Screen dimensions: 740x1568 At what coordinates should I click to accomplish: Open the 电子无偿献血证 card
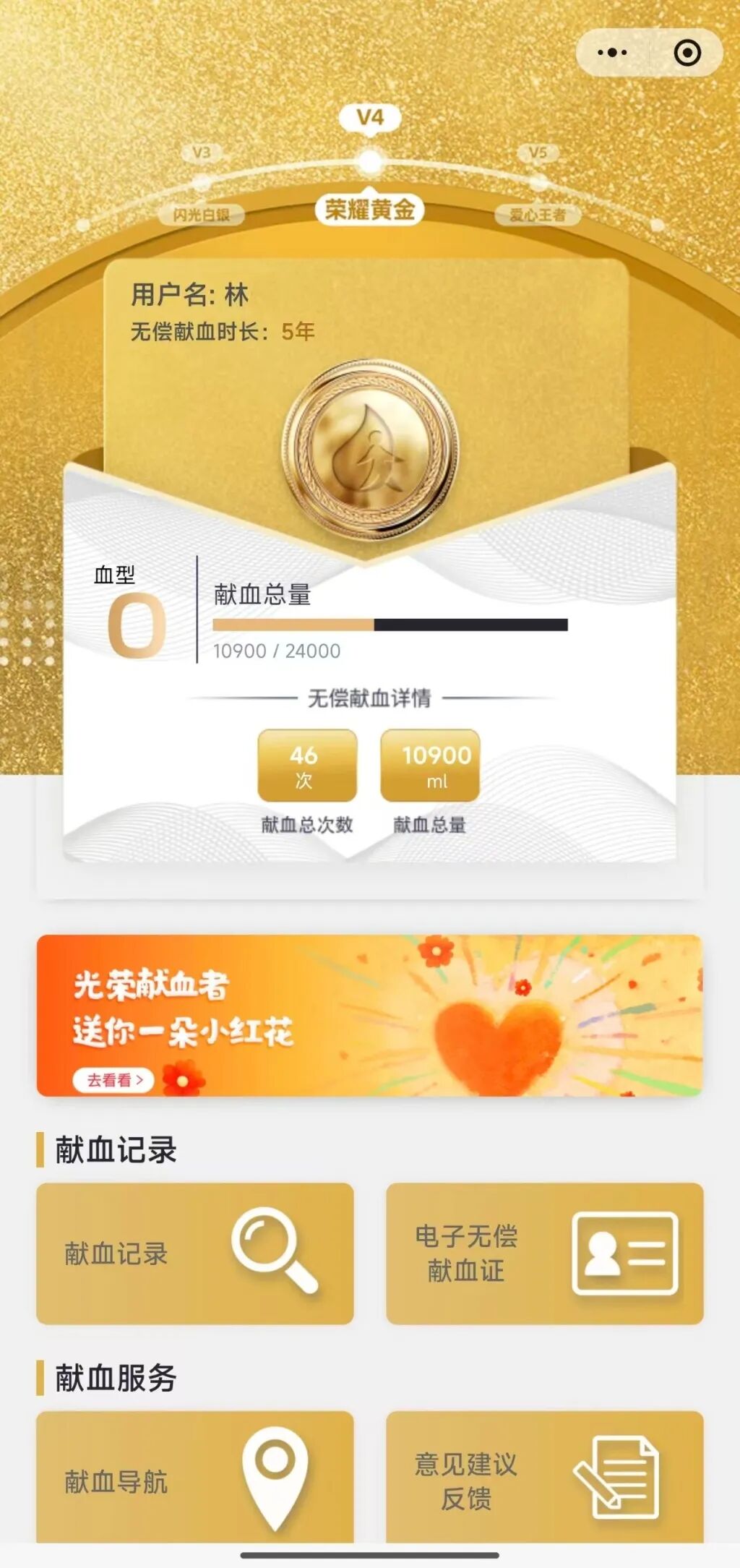pyautogui.click(x=545, y=1254)
